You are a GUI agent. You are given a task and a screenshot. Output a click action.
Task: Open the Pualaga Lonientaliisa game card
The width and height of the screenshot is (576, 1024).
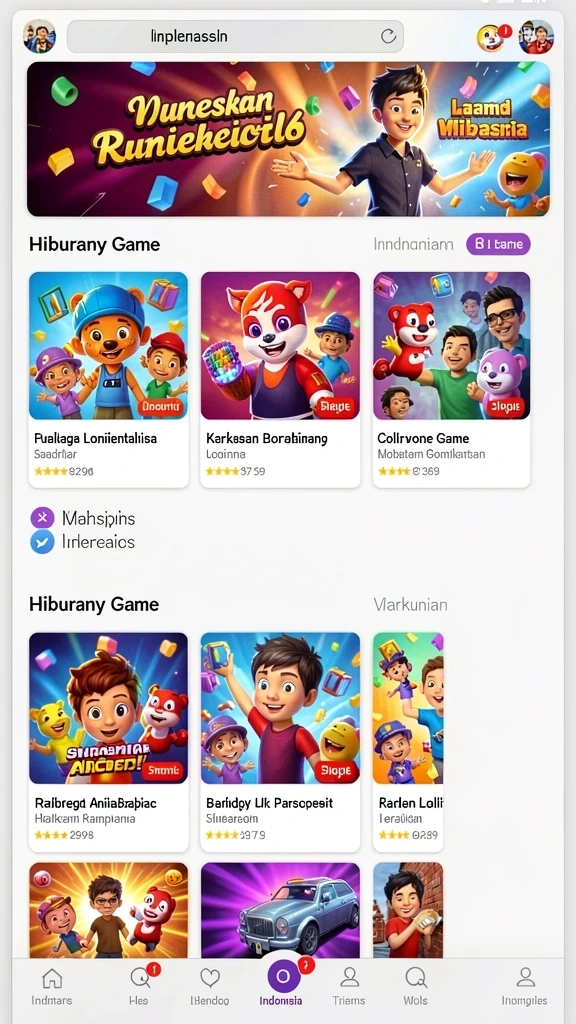point(108,379)
